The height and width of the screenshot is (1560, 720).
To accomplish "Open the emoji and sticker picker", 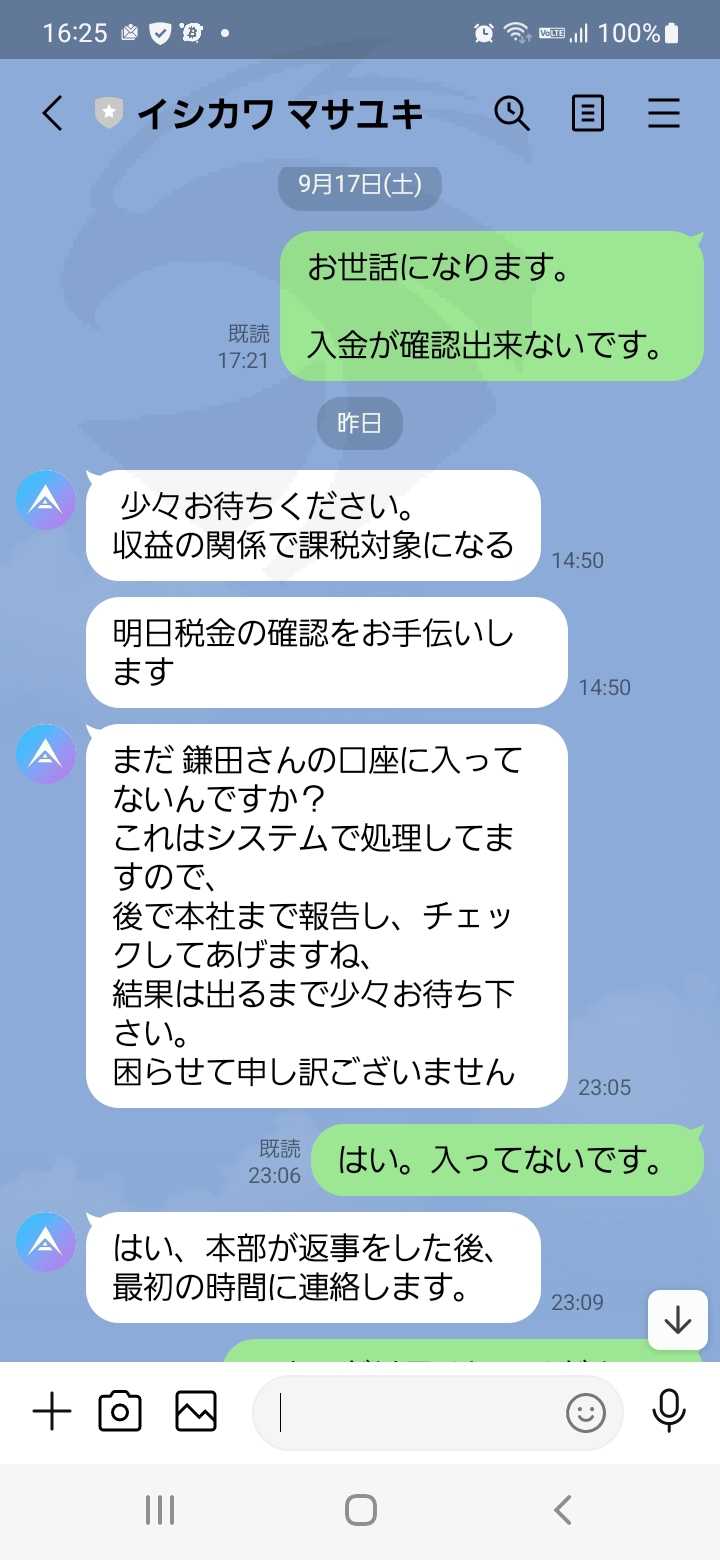I will (586, 1412).
